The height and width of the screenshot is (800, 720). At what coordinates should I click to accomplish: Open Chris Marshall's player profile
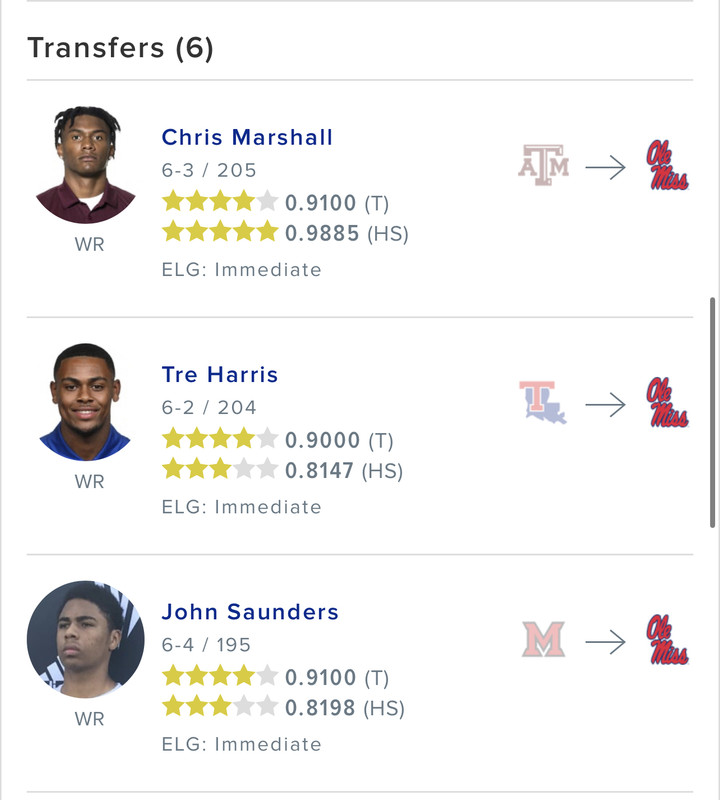pos(247,137)
